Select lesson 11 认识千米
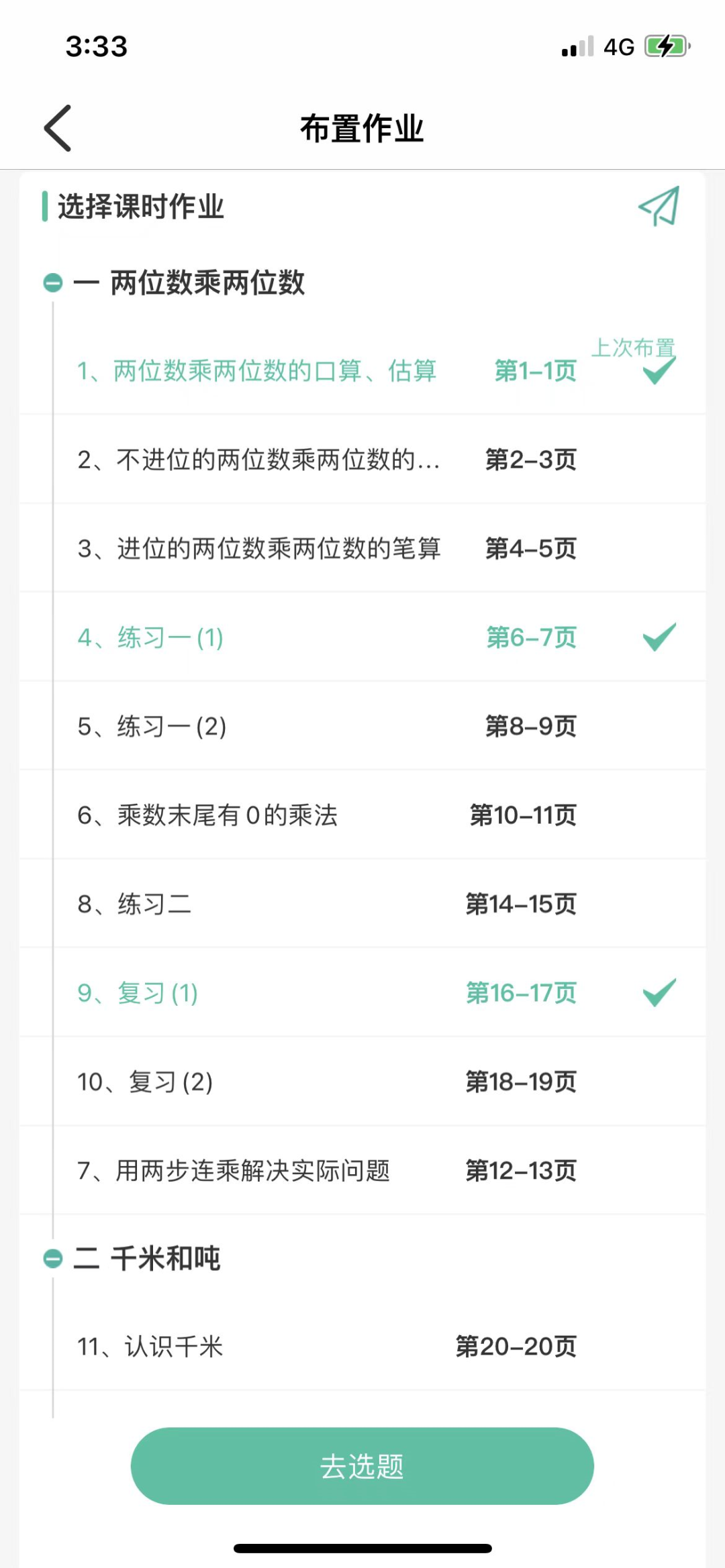 (362, 1347)
